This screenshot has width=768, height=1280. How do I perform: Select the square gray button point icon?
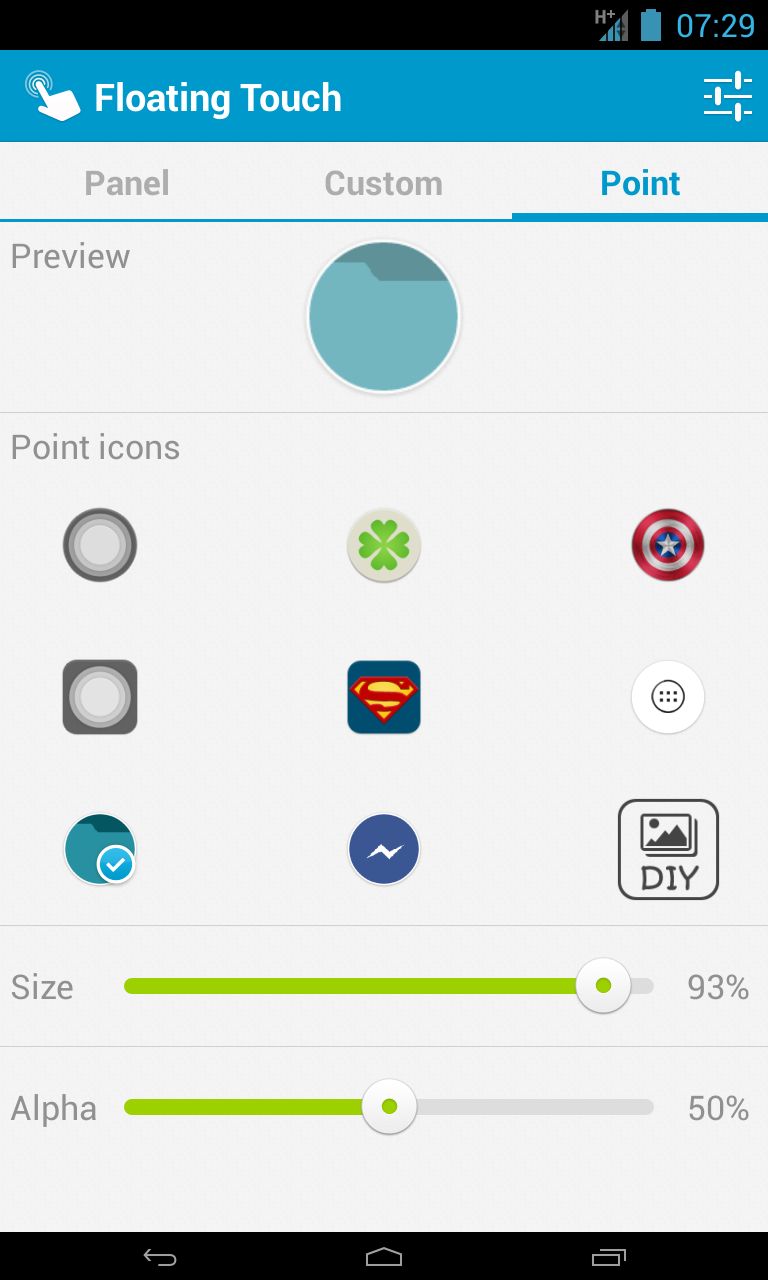(100, 697)
